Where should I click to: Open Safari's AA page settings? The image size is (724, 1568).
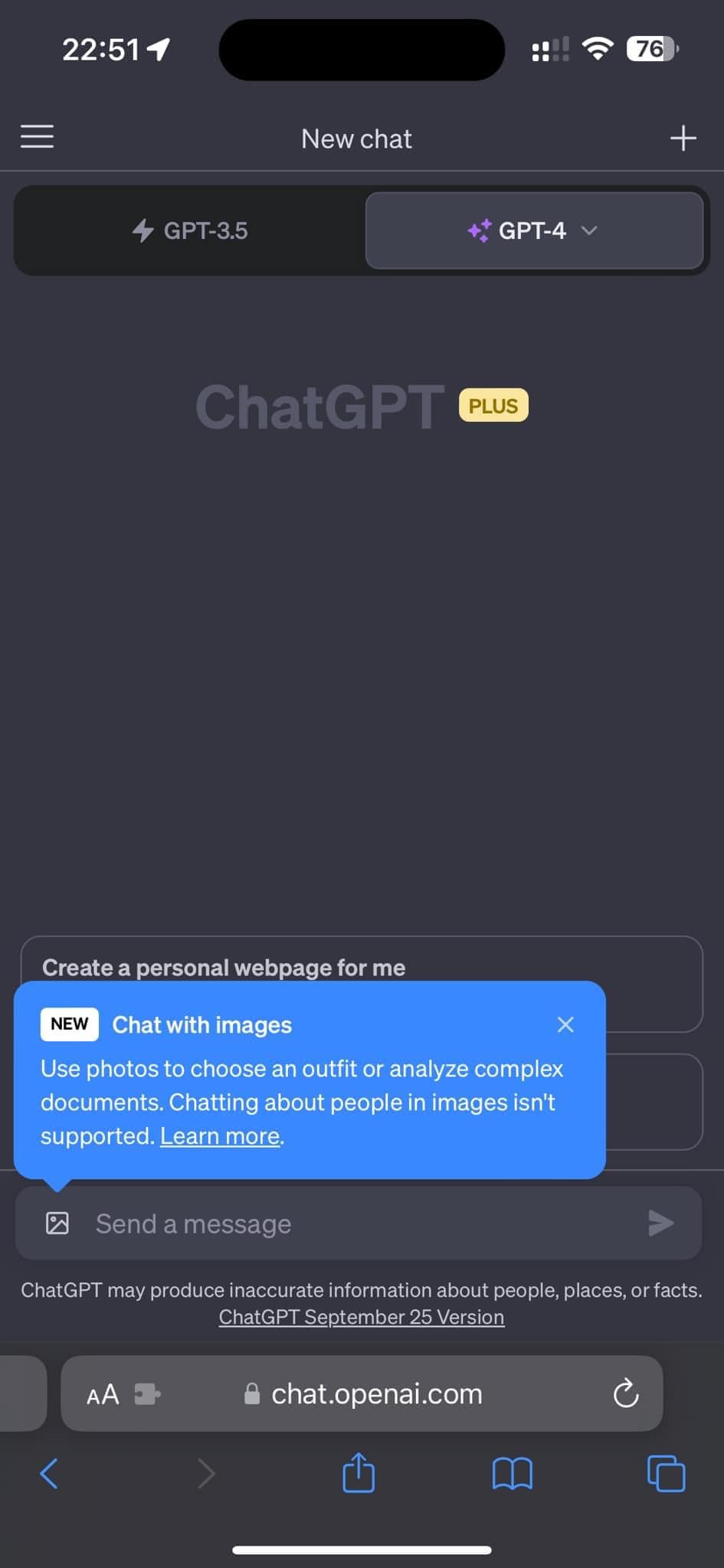pyautogui.click(x=103, y=1394)
